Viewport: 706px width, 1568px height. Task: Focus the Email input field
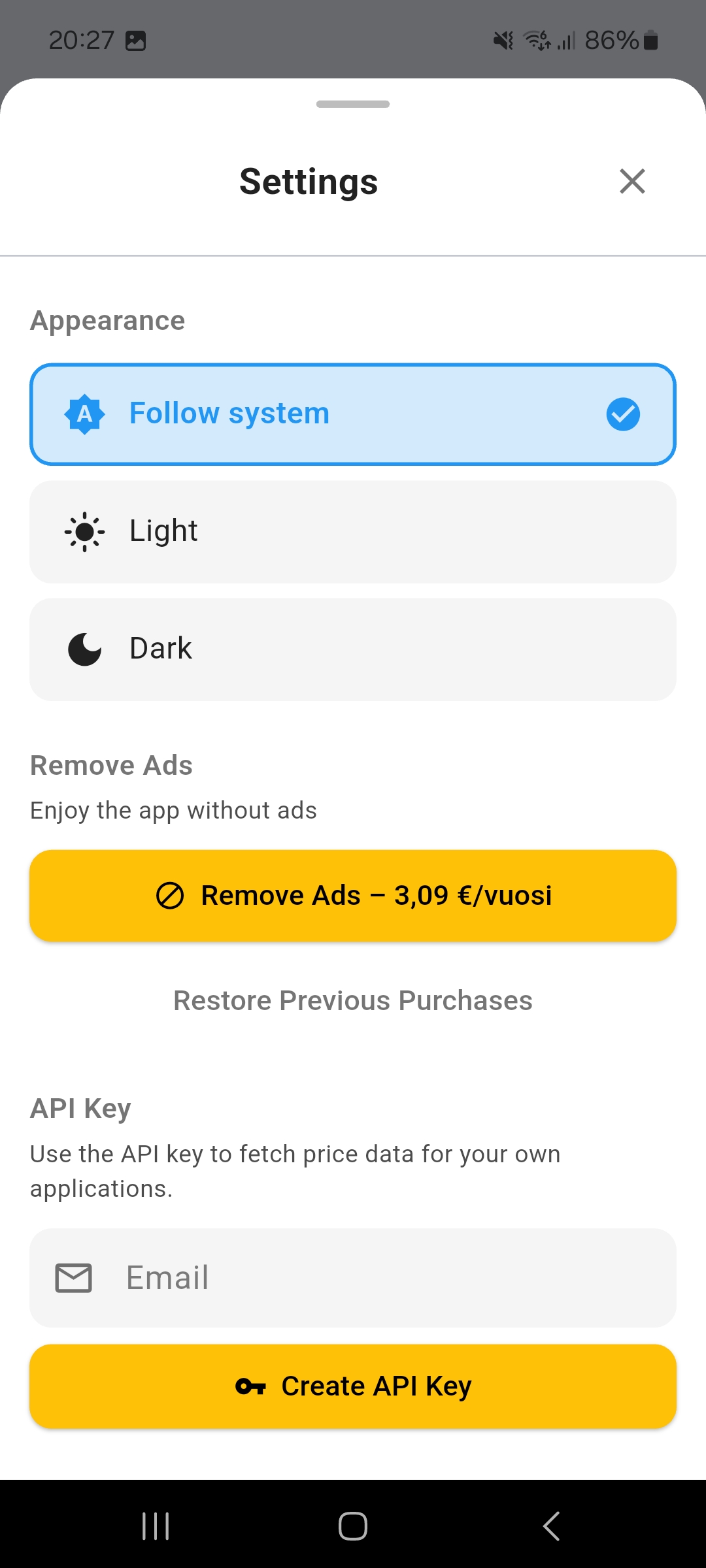(x=353, y=1278)
